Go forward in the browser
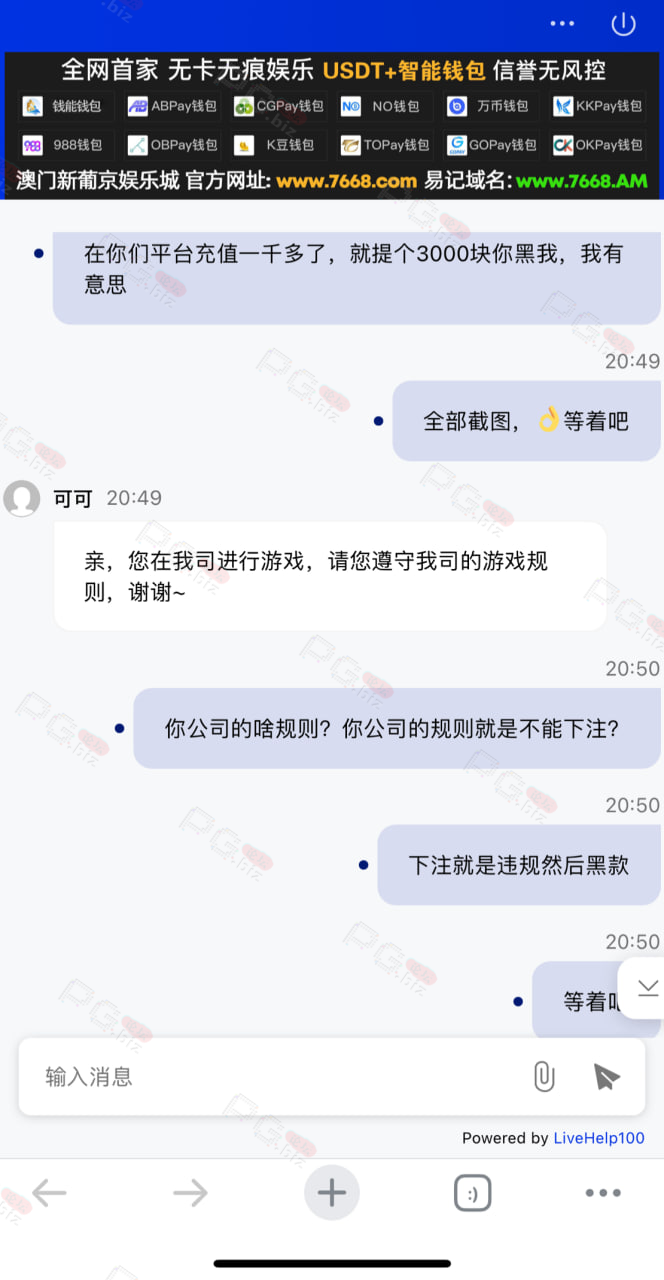The height and width of the screenshot is (1280, 664). pyautogui.click(x=190, y=1192)
